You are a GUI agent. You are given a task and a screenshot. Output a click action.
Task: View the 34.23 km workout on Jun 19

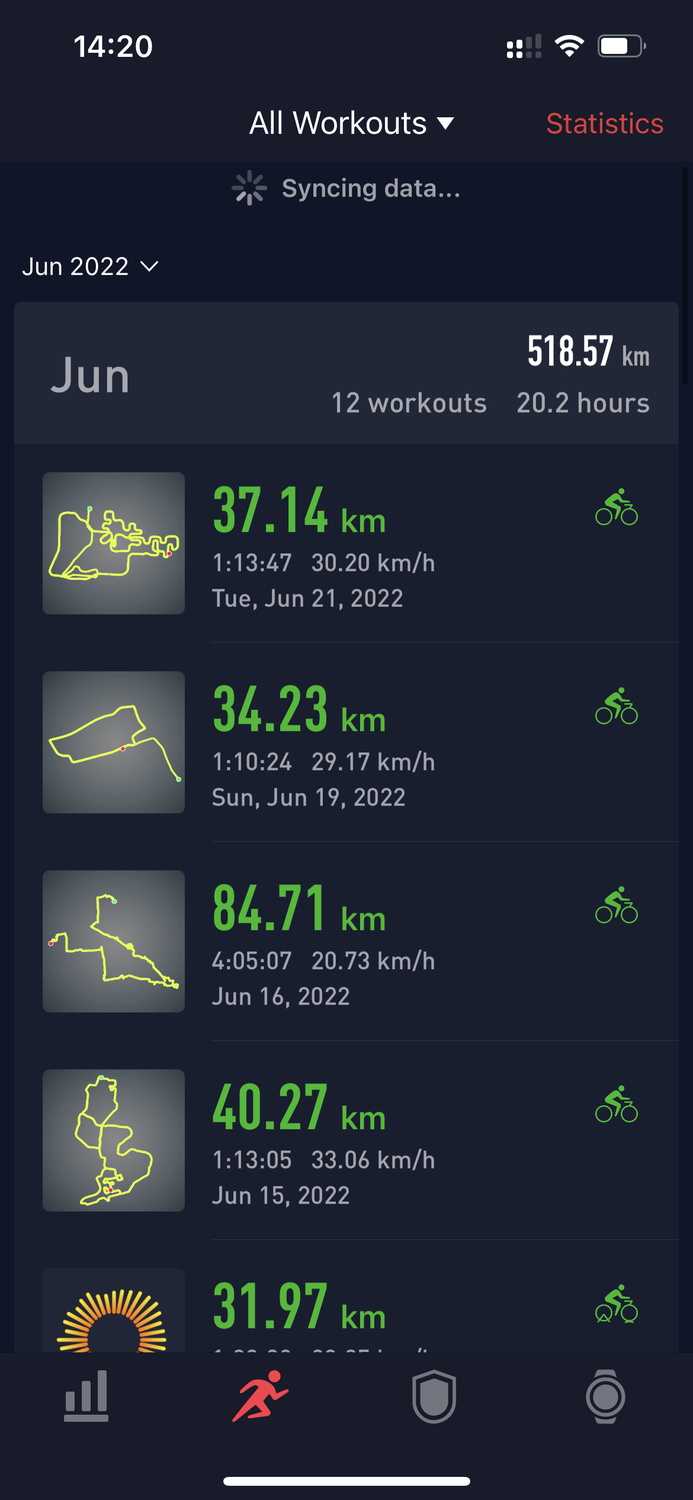(x=346, y=742)
